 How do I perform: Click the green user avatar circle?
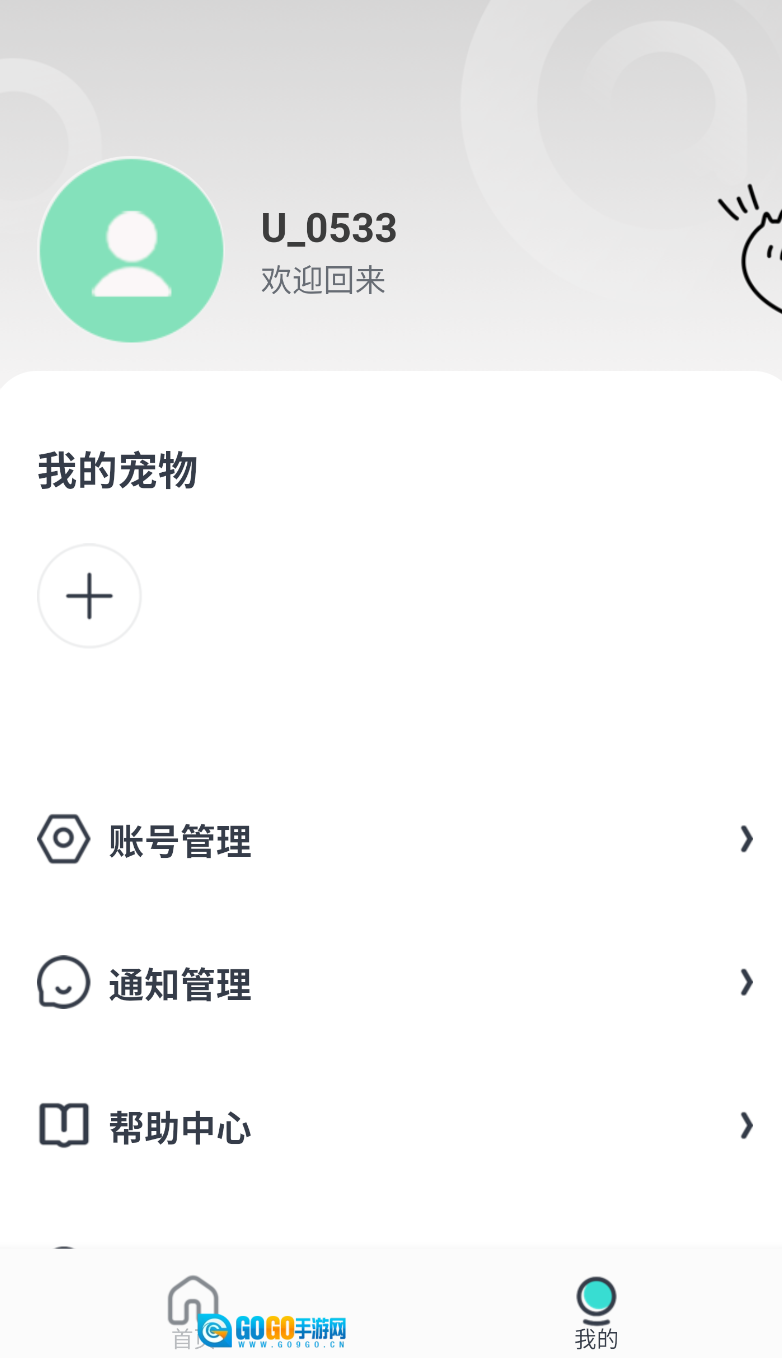point(131,250)
